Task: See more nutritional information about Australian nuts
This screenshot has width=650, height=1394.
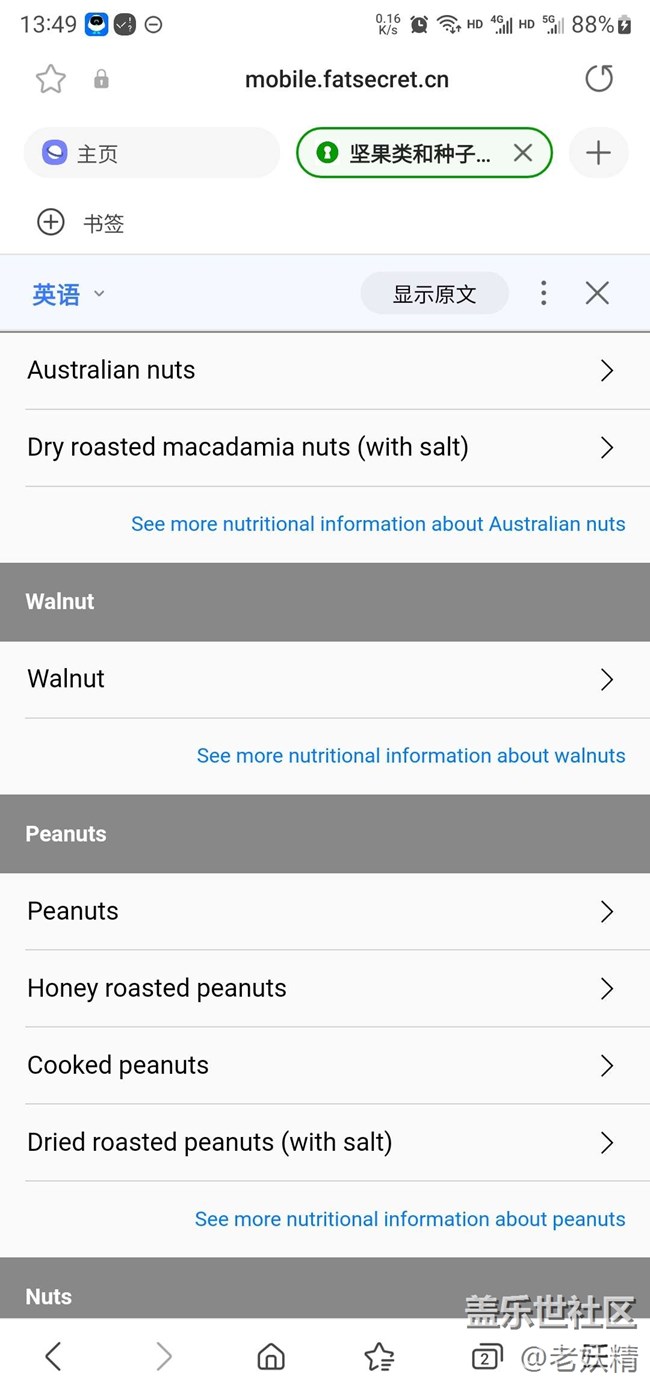Action: (x=378, y=524)
